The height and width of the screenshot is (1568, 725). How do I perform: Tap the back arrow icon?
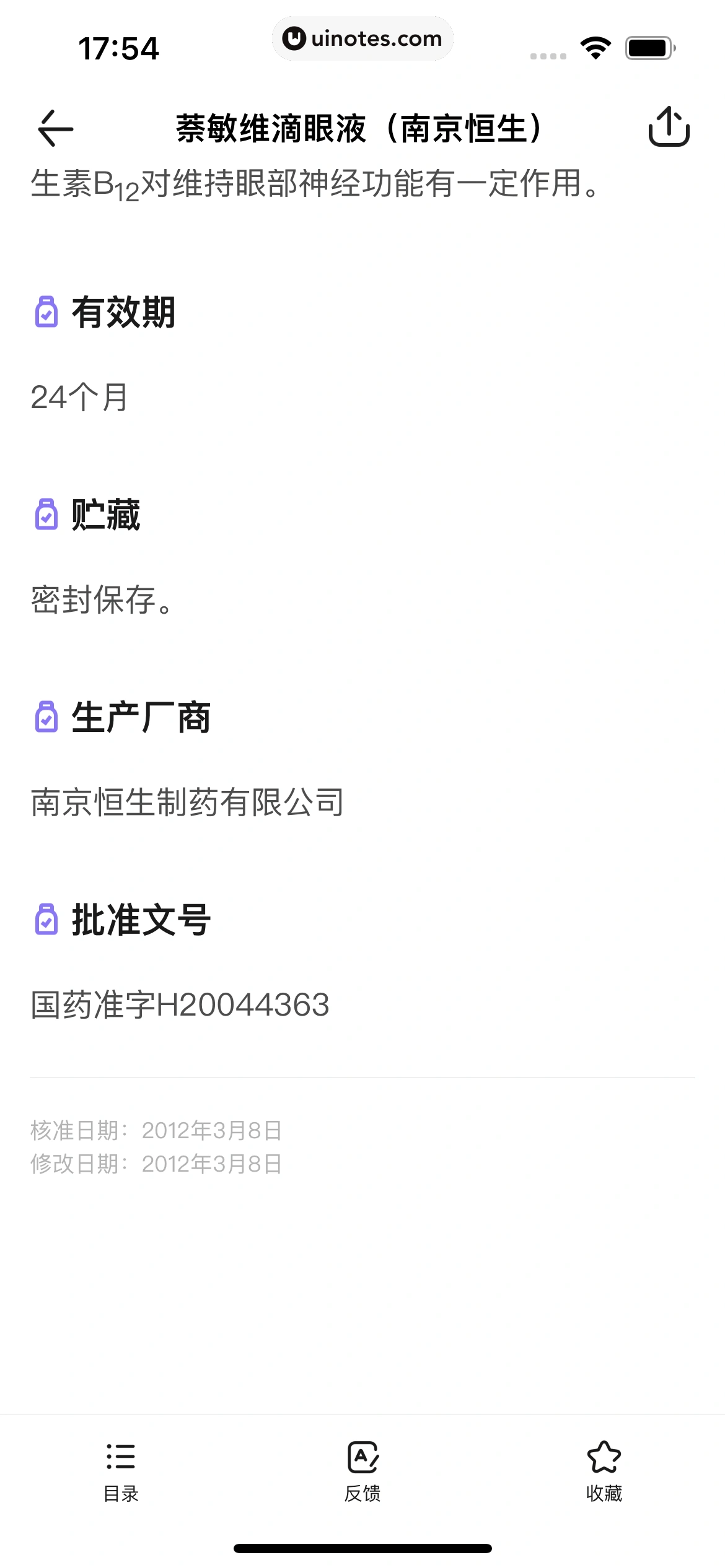pyautogui.click(x=55, y=129)
